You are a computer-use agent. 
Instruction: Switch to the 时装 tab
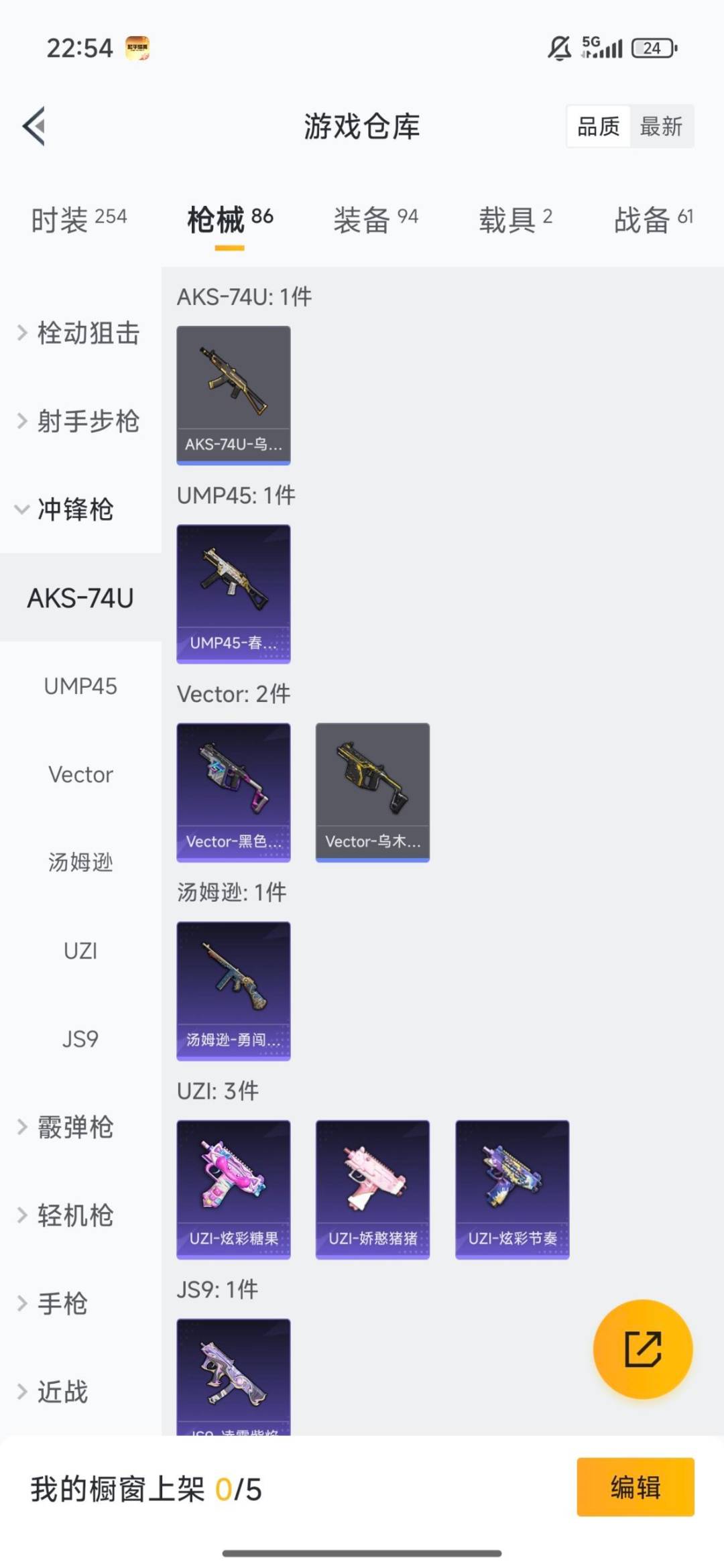pyautogui.click(x=78, y=219)
